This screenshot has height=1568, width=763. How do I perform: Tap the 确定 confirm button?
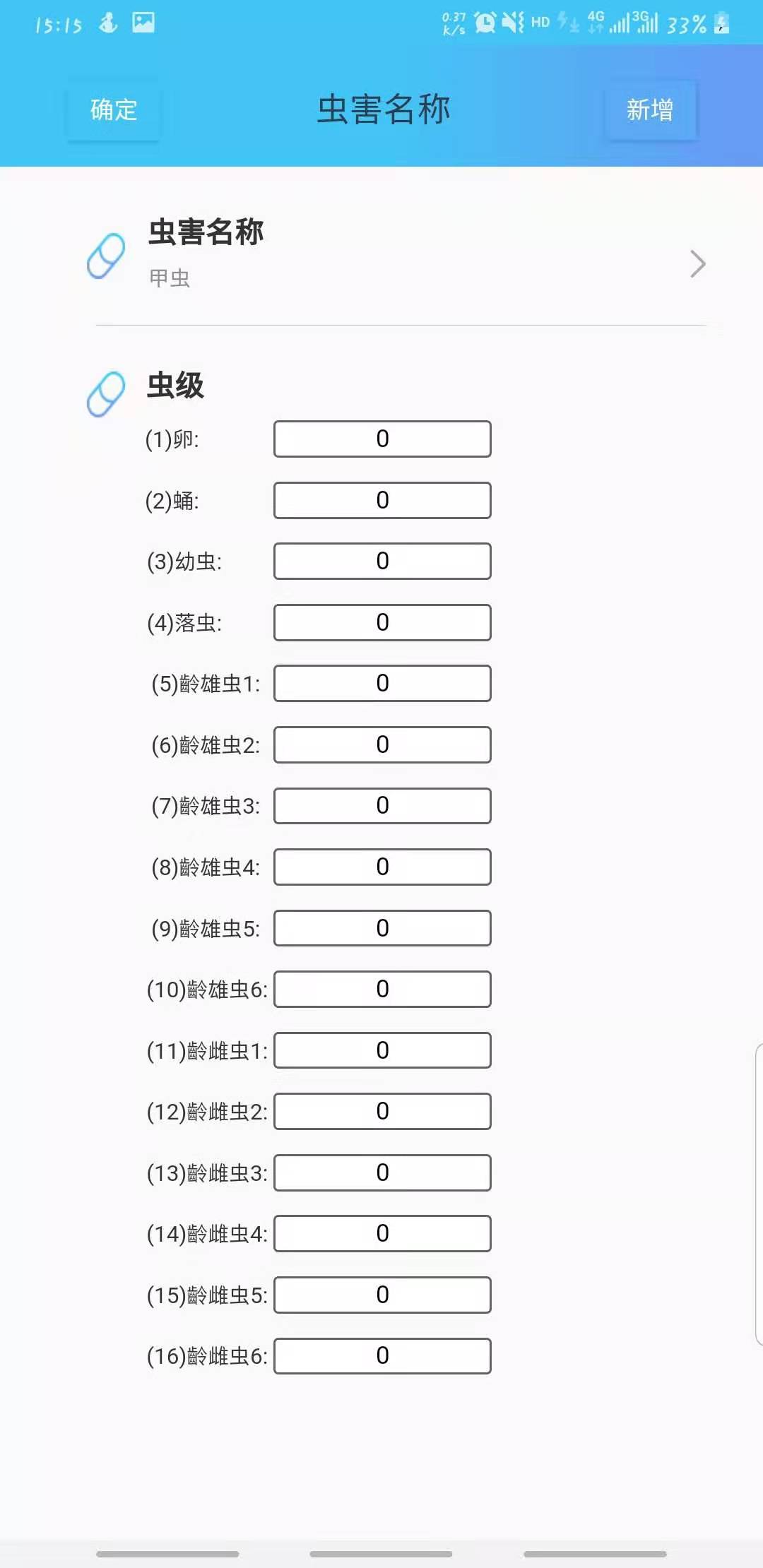pyautogui.click(x=113, y=110)
